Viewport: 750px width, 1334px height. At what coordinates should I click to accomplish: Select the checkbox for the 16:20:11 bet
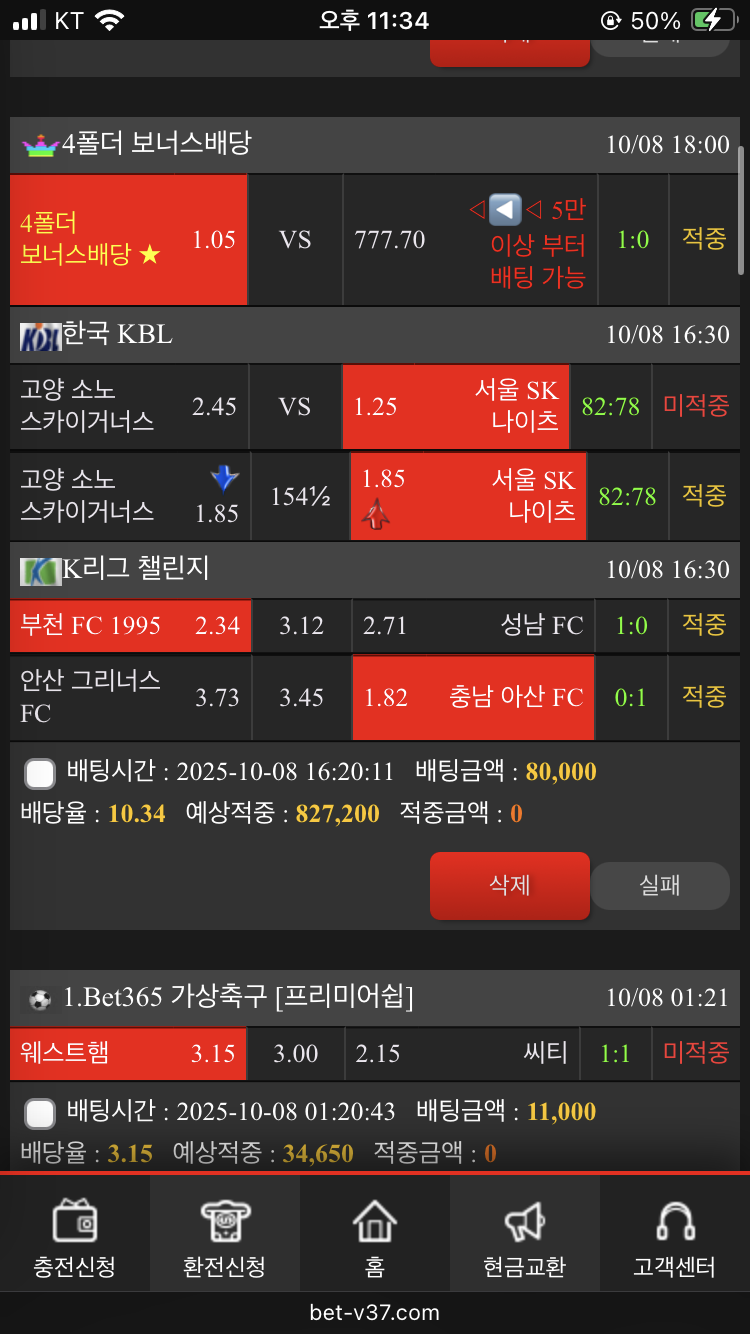[40, 773]
